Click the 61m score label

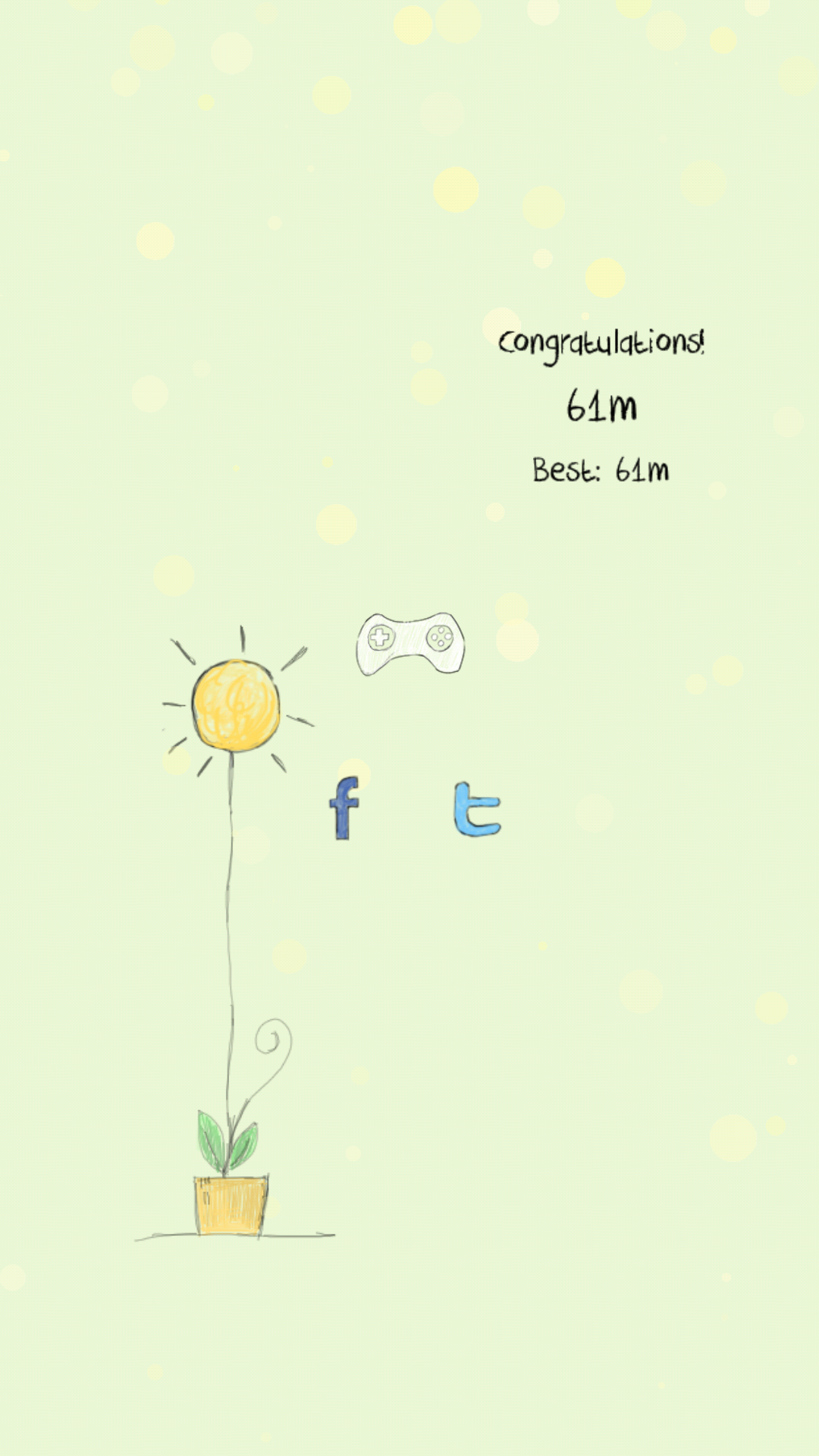(x=603, y=407)
